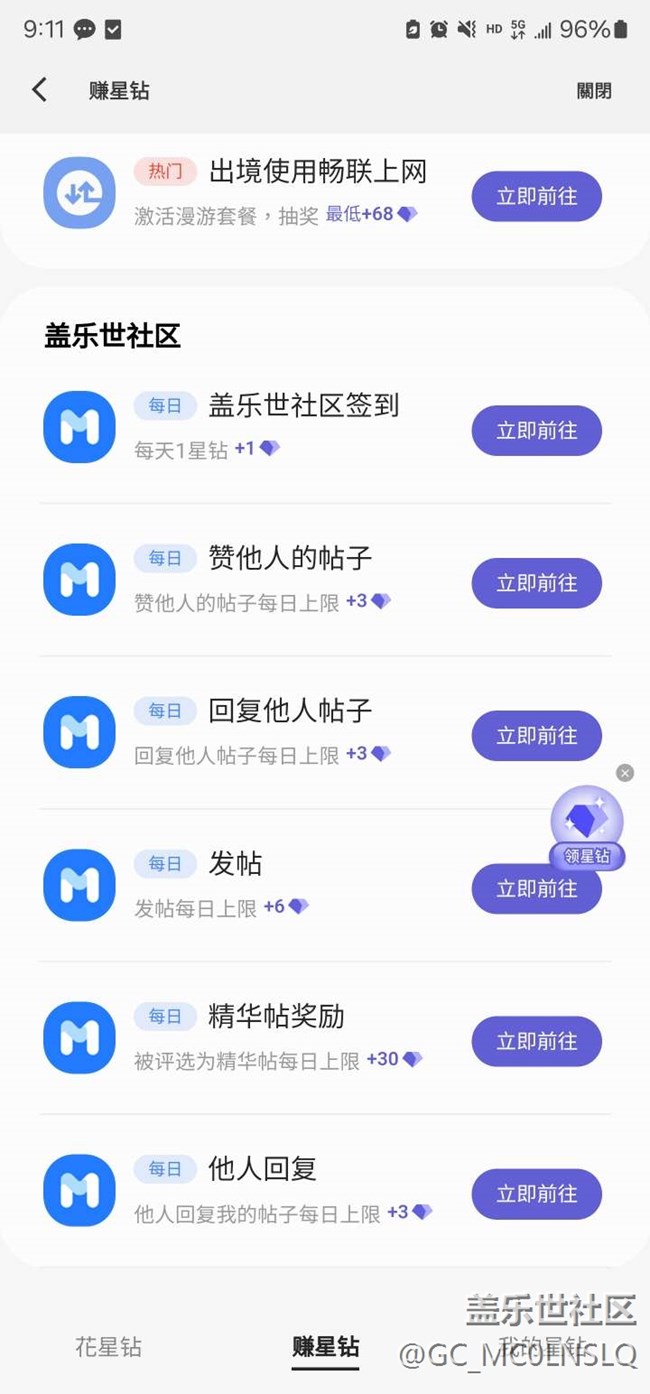Go back using the top-left arrow
Screen dimensions: 650x1394
coord(39,90)
